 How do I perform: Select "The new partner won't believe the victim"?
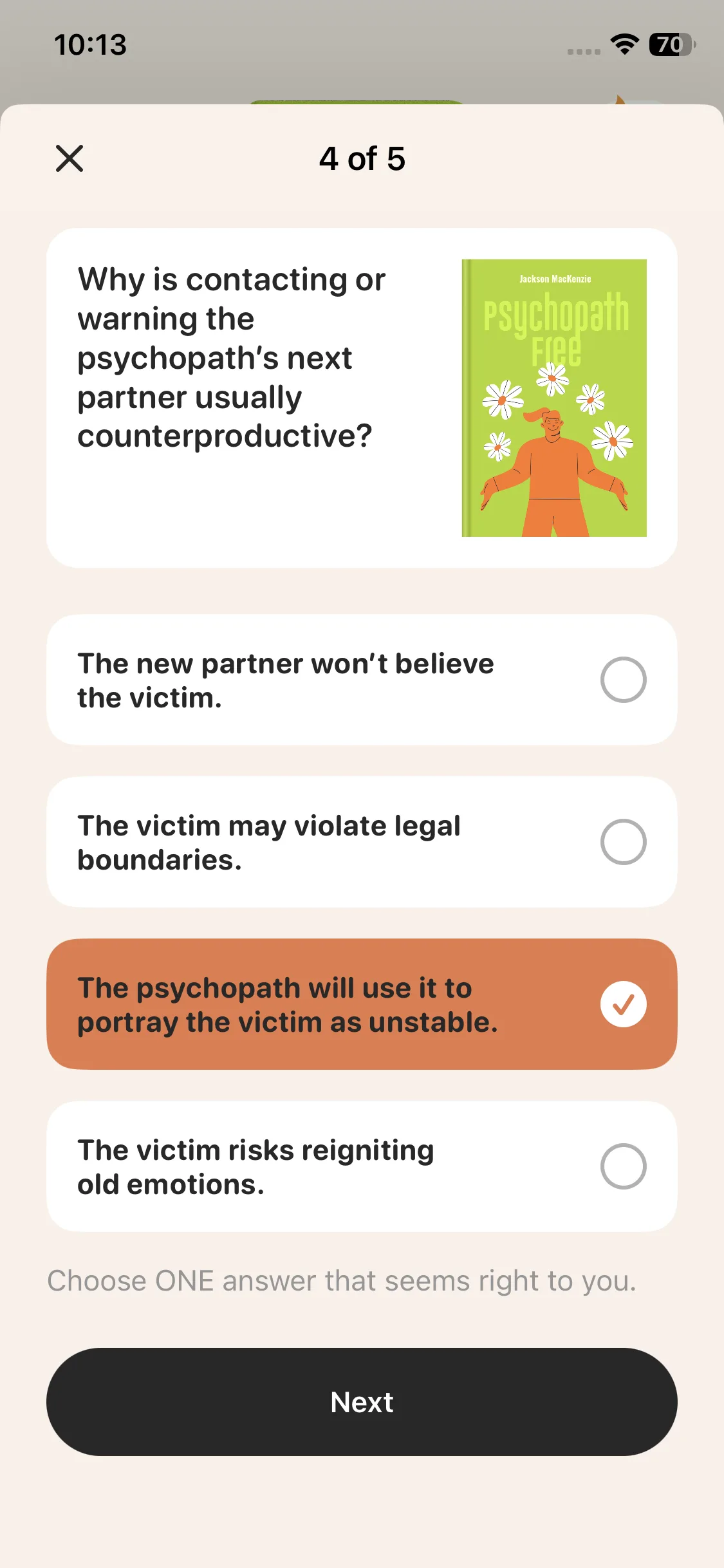pyautogui.click(x=362, y=680)
